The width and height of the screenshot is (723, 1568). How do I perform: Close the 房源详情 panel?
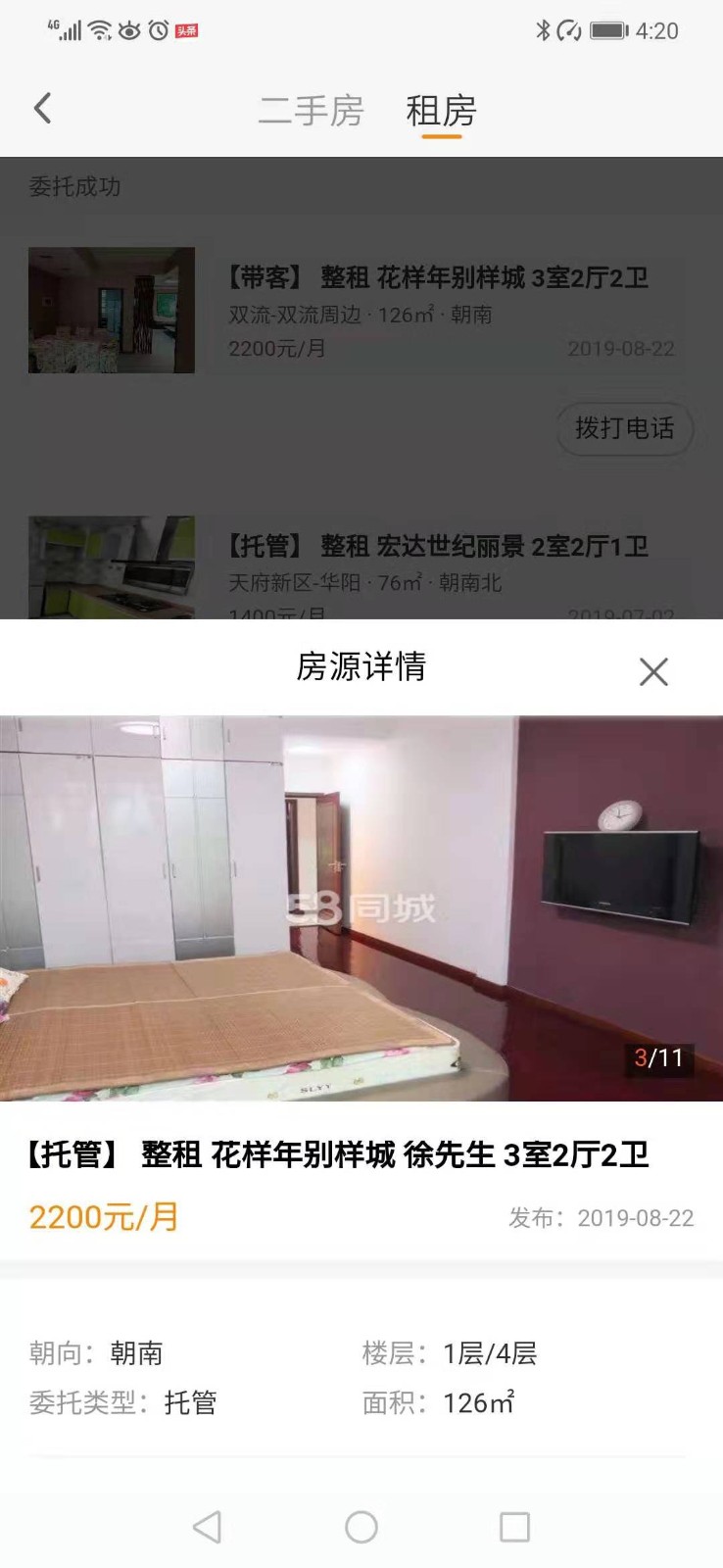click(653, 671)
